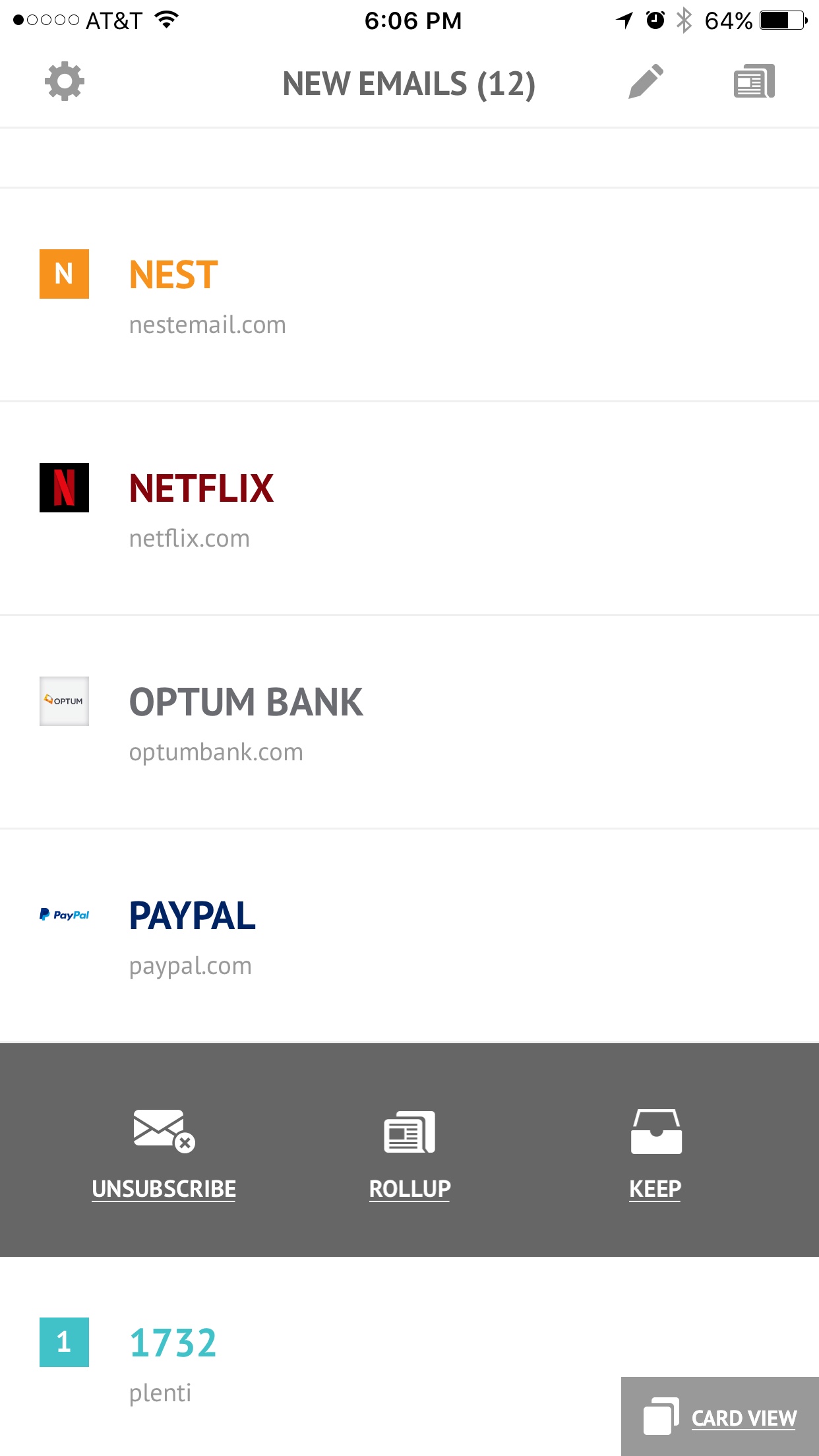Image resolution: width=819 pixels, height=1456 pixels.
Task: Open the rollup newspaper icon in header
Action: point(754,82)
